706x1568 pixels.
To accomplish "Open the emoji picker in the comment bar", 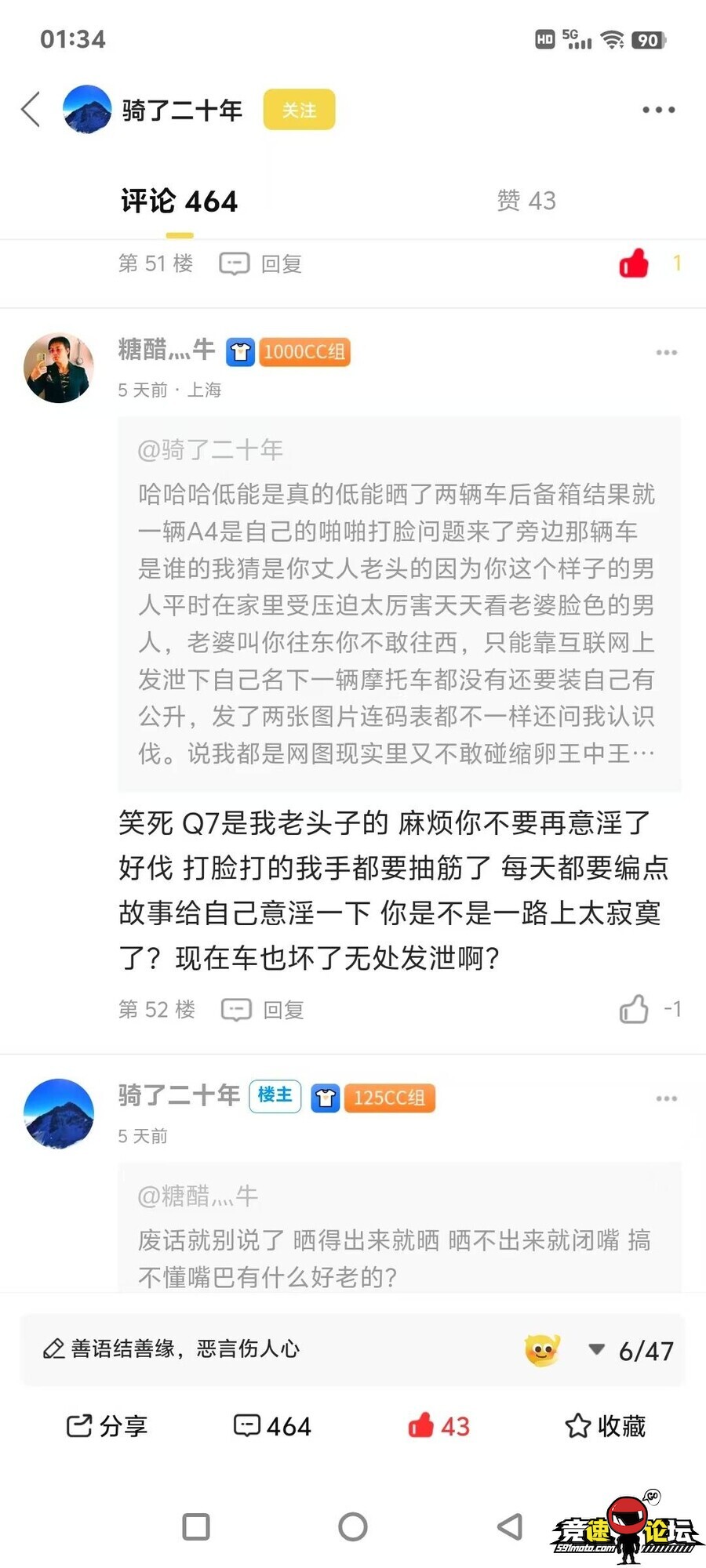I will pyautogui.click(x=542, y=1350).
